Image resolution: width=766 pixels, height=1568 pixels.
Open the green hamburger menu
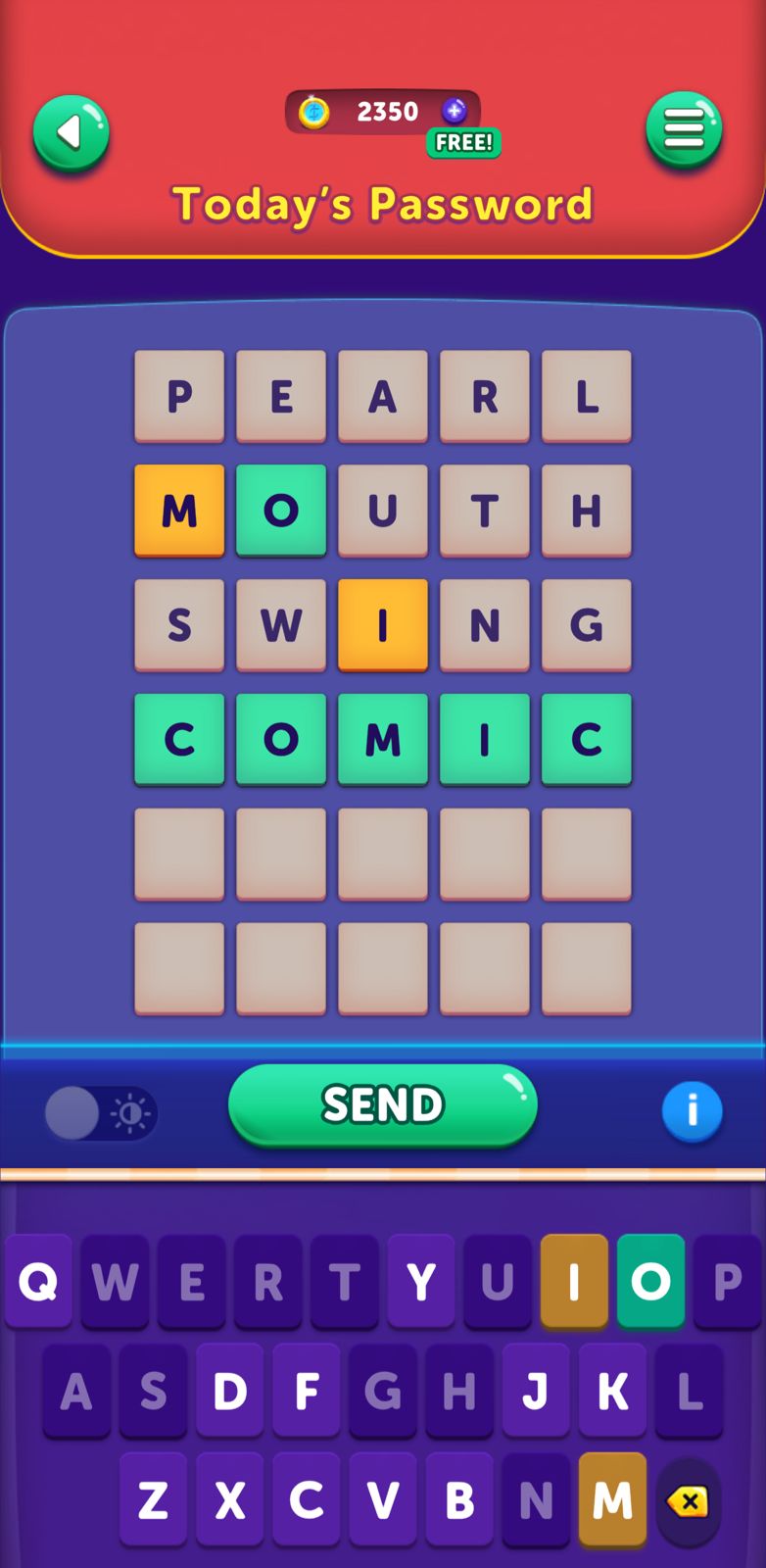[684, 129]
